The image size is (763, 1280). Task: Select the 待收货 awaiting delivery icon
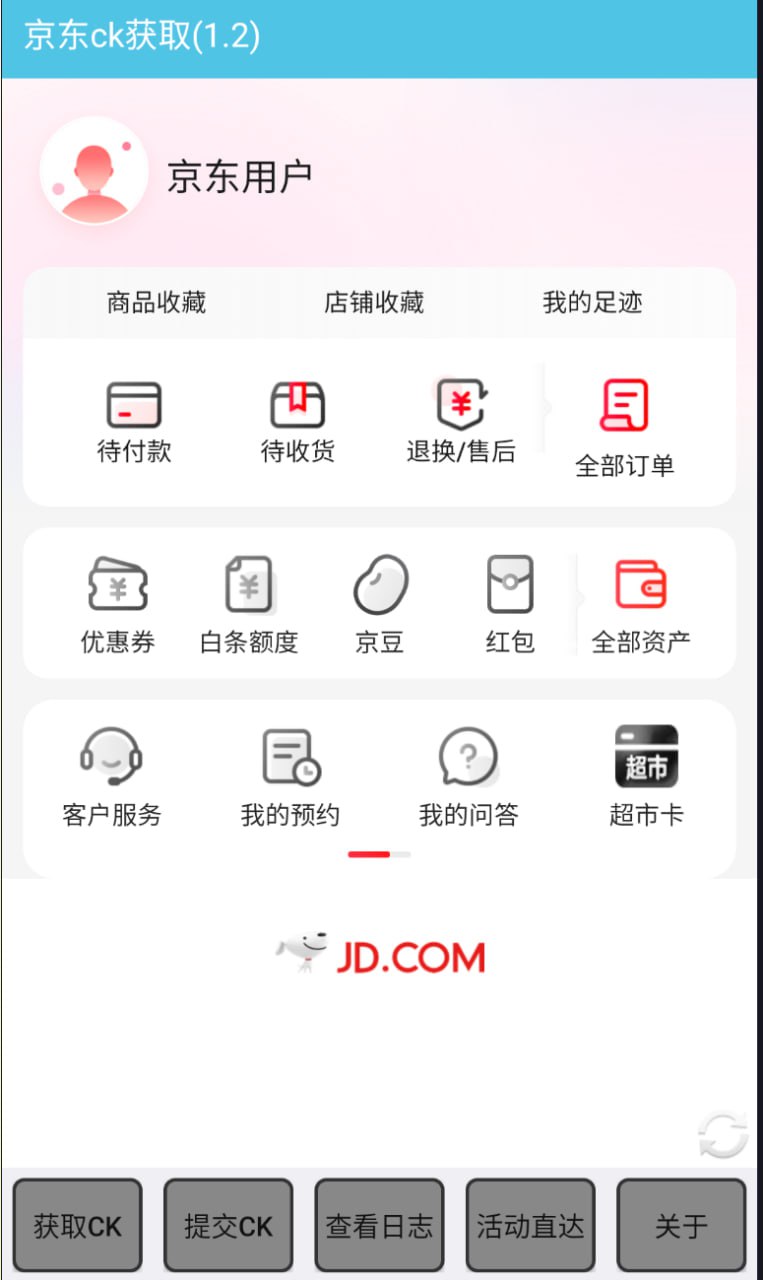click(297, 418)
